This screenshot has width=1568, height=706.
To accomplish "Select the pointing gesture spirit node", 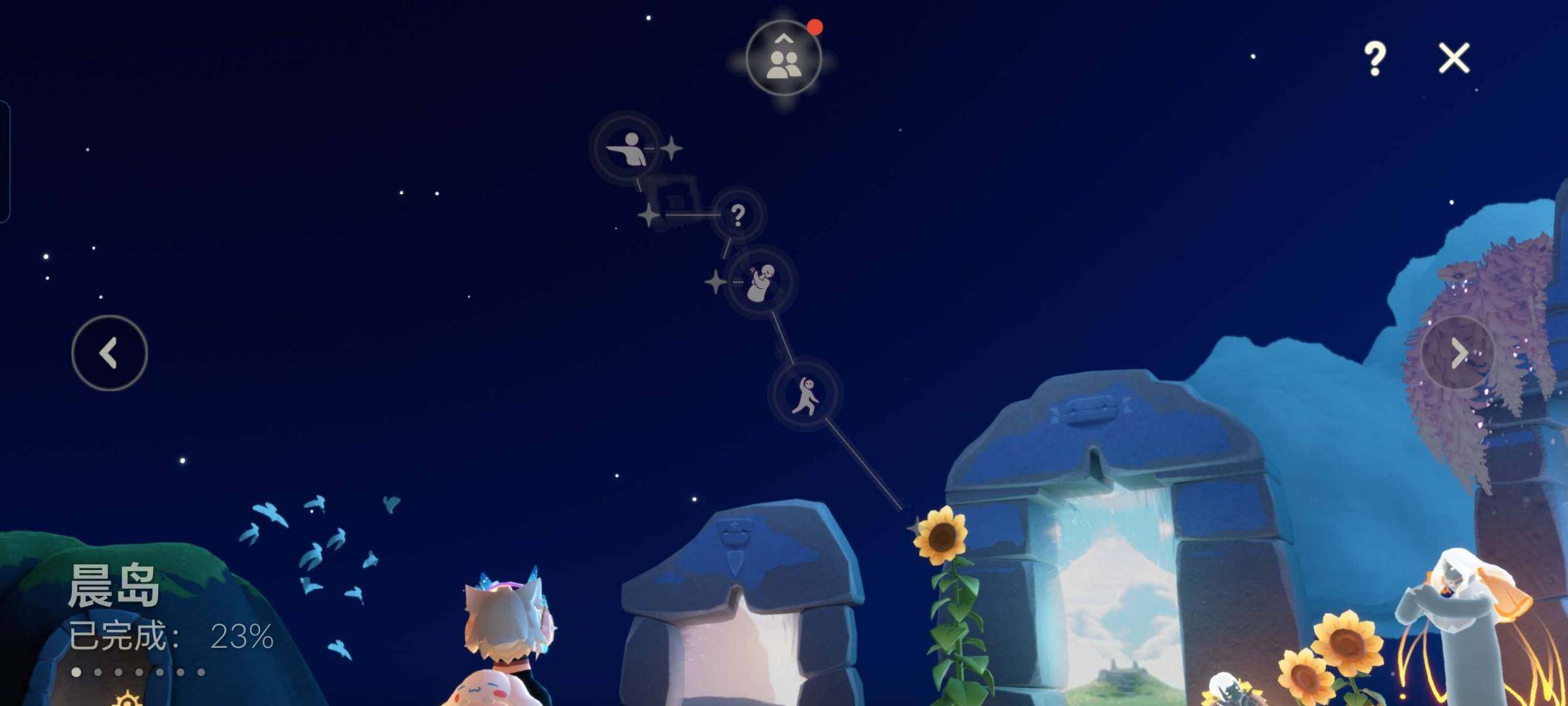I will click(628, 148).
